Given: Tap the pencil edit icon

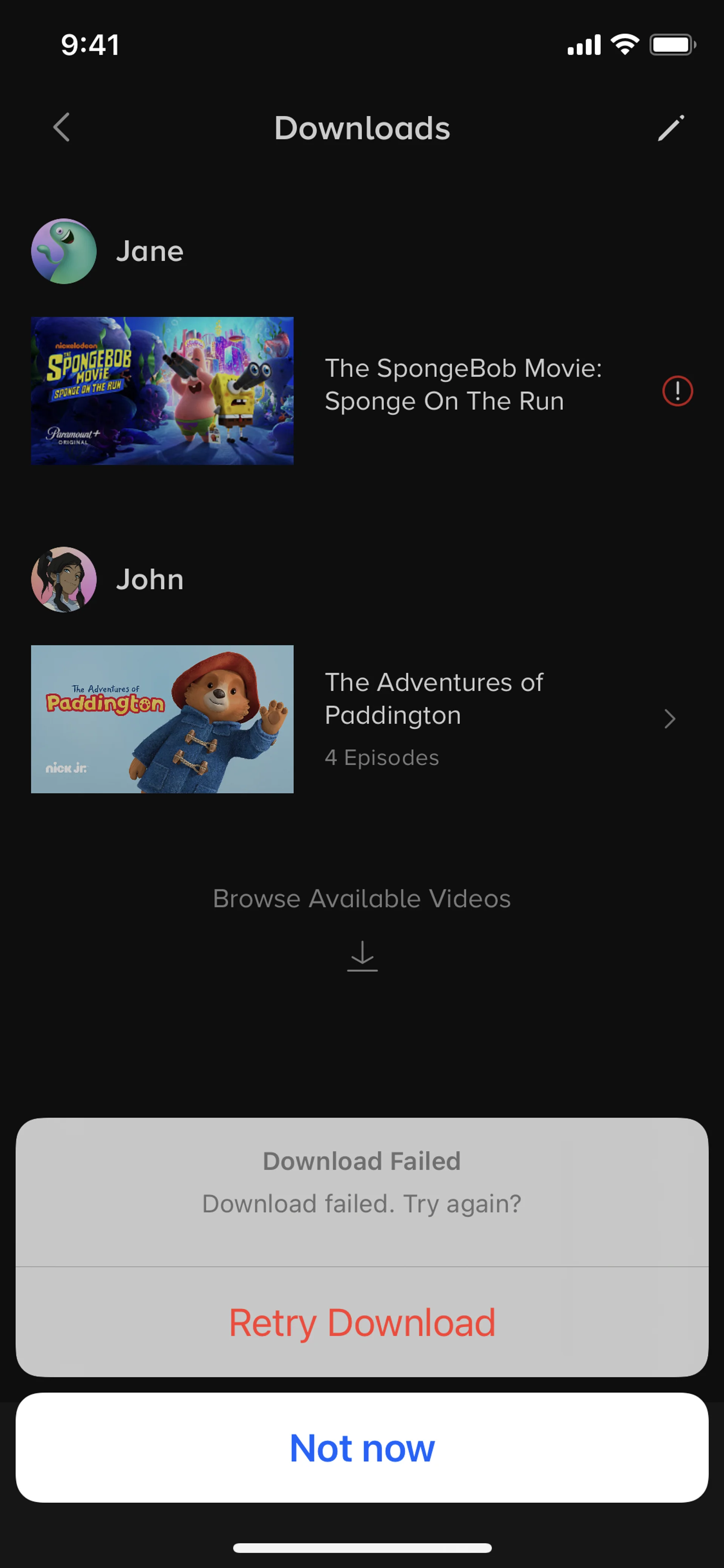Looking at the screenshot, I should 670,128.
